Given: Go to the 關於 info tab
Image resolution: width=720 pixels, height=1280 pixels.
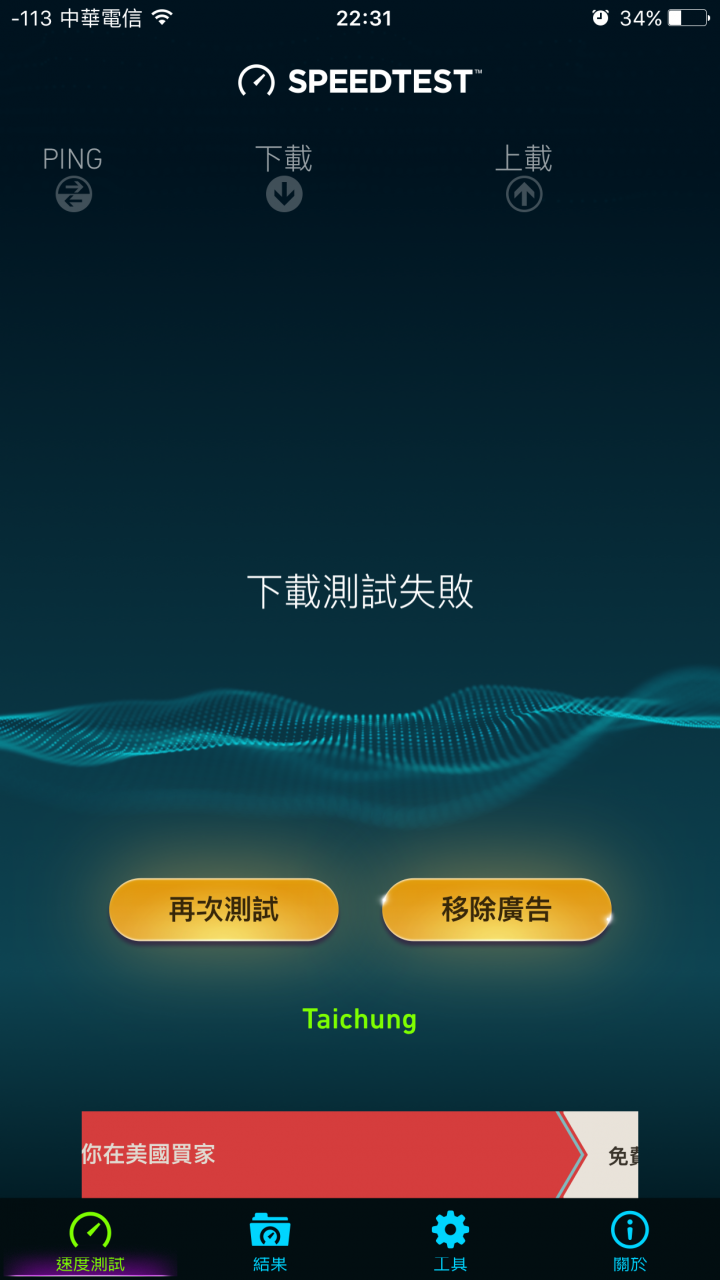Looking at the screenshot, I should (x=630, y=1242).
